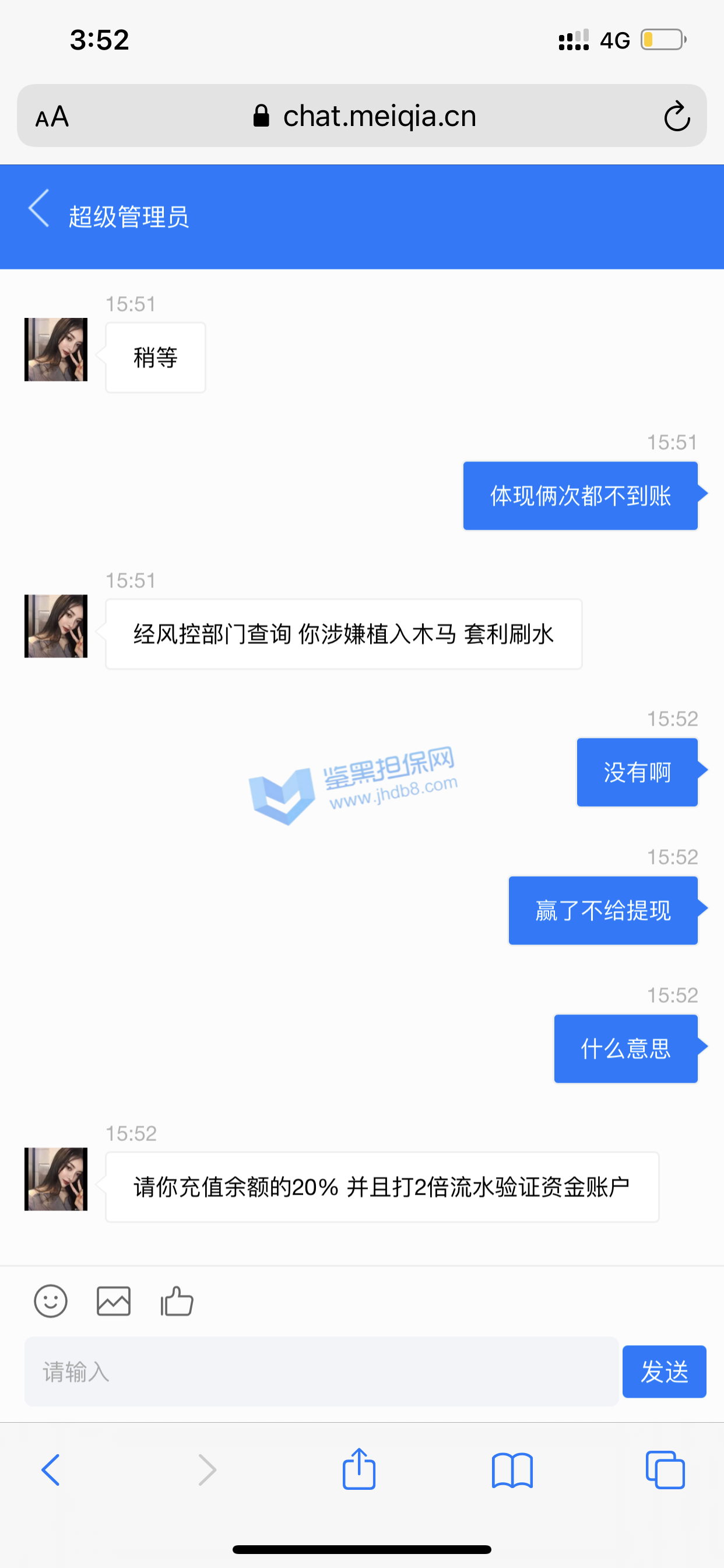
Task: Open the AA text size menu
Action: click(x=52, y=116)
